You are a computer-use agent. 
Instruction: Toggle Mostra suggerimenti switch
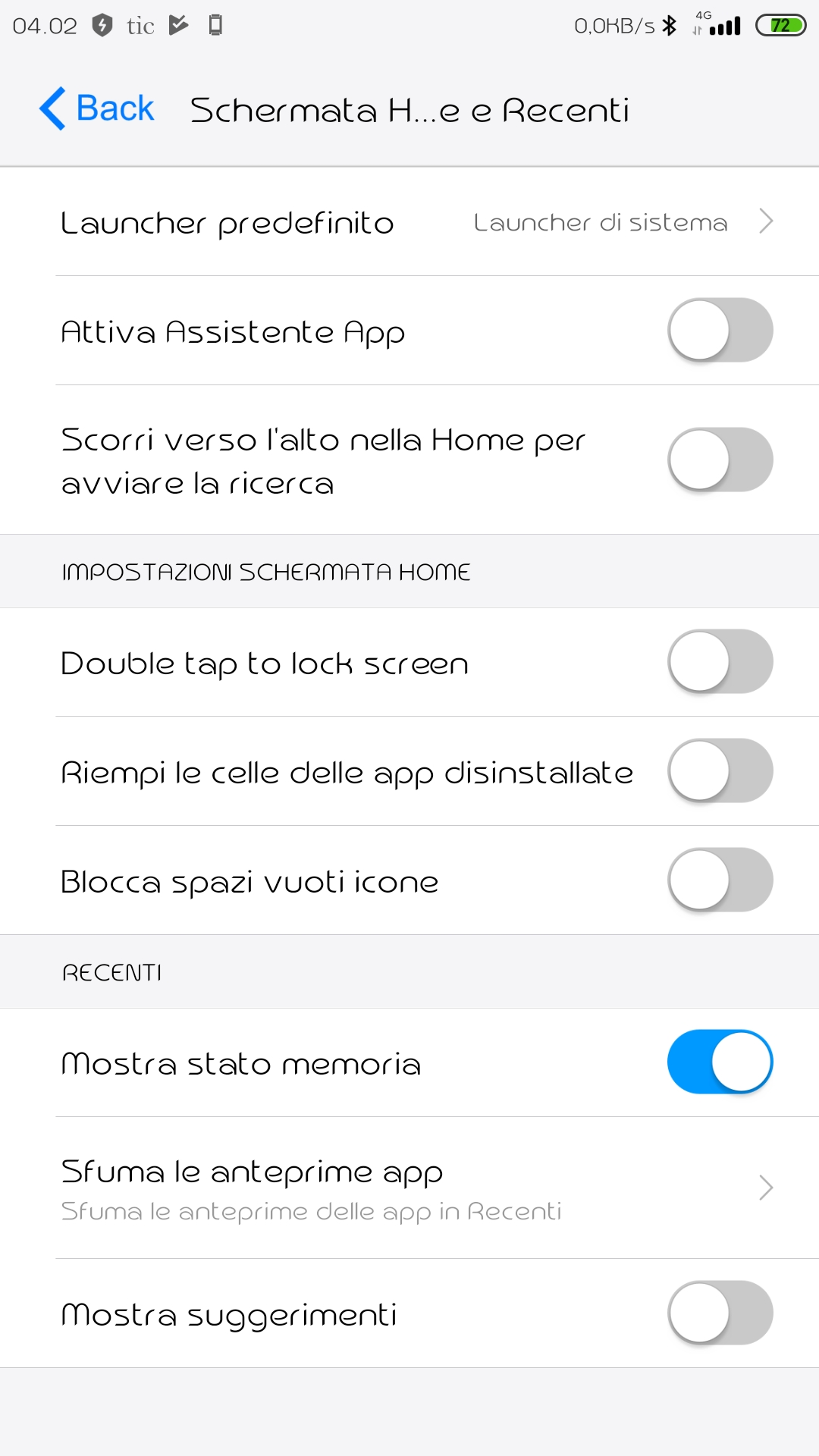(720, 1313)
